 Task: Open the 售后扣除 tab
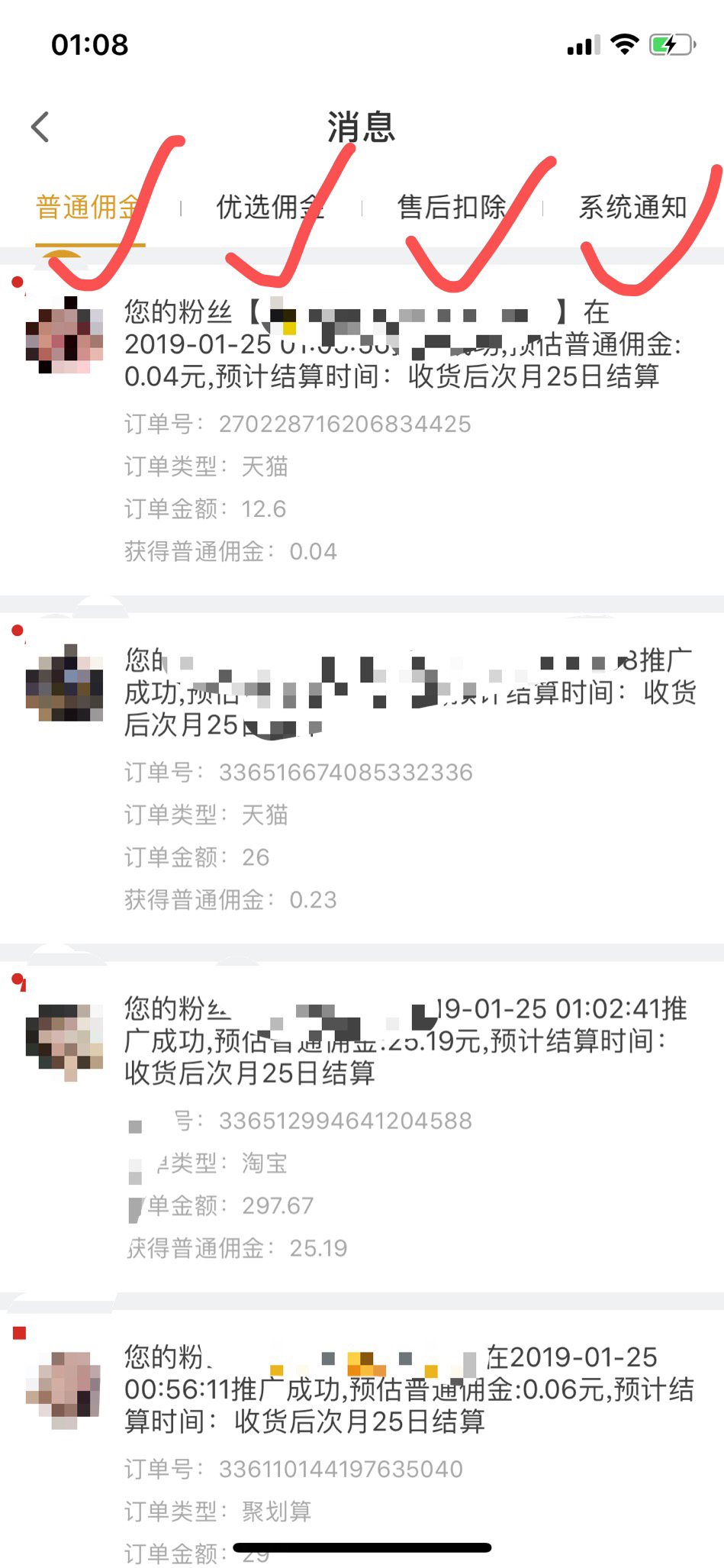click(452, 208)
